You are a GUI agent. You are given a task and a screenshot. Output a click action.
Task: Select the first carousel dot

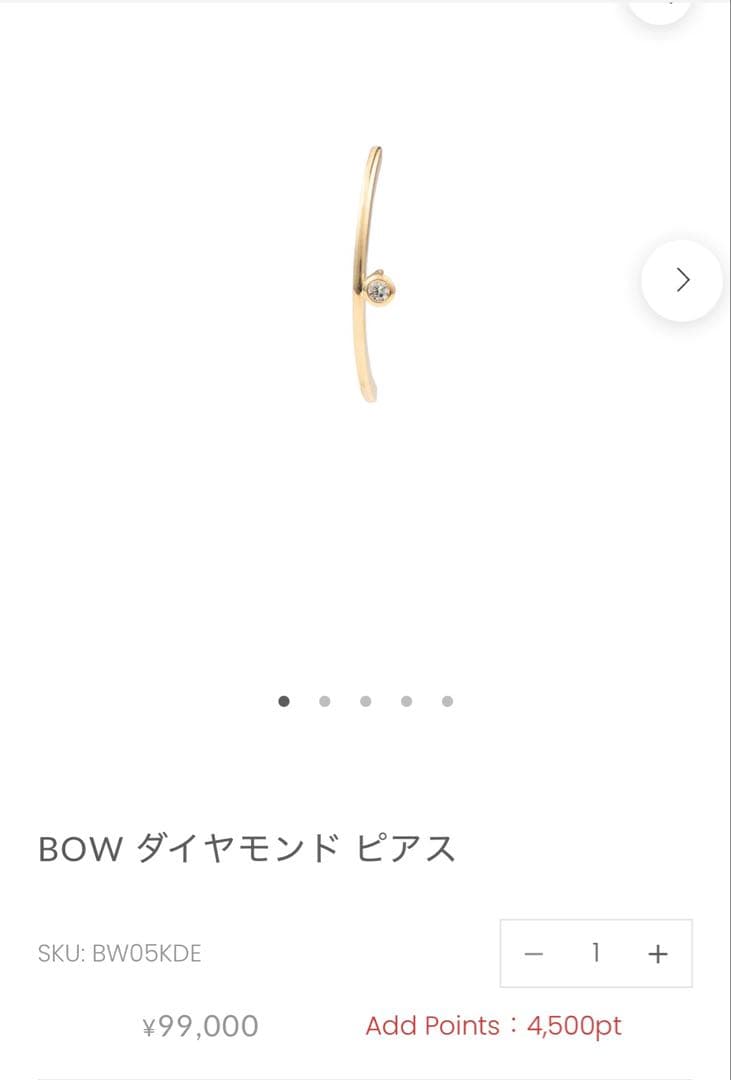(x=284, y=701)
